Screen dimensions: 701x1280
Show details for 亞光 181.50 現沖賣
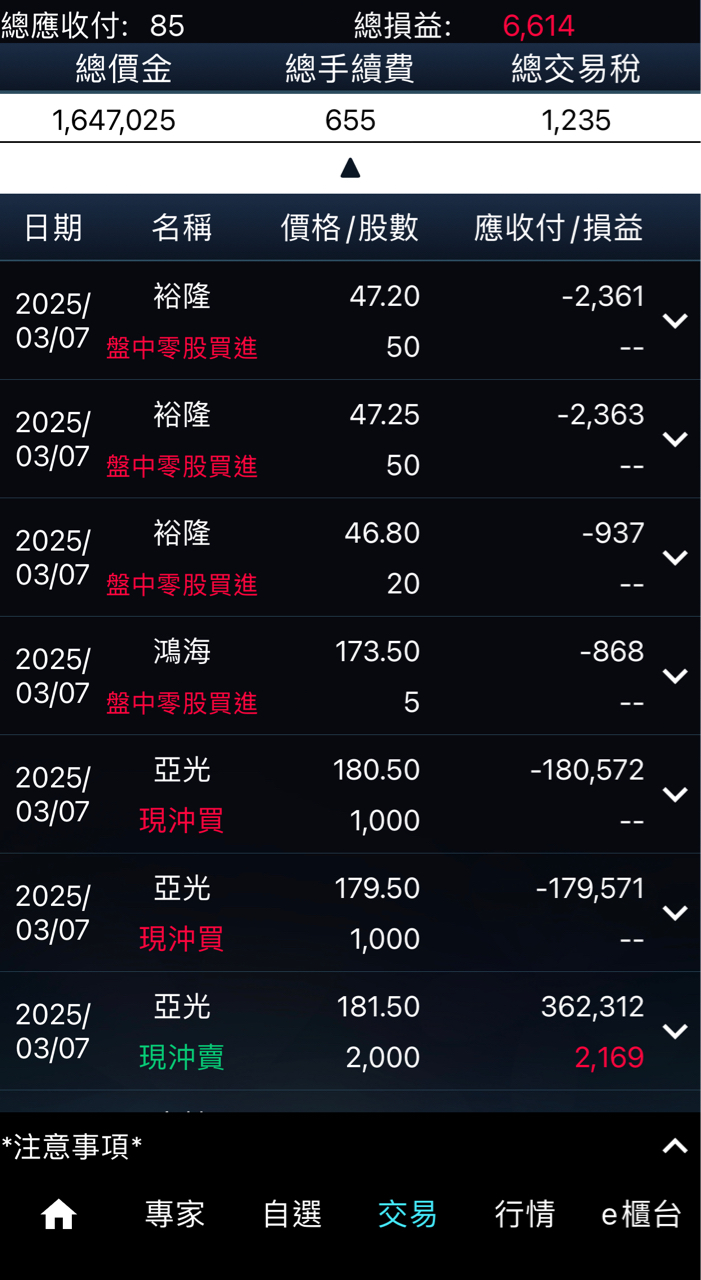[675, 1031]
